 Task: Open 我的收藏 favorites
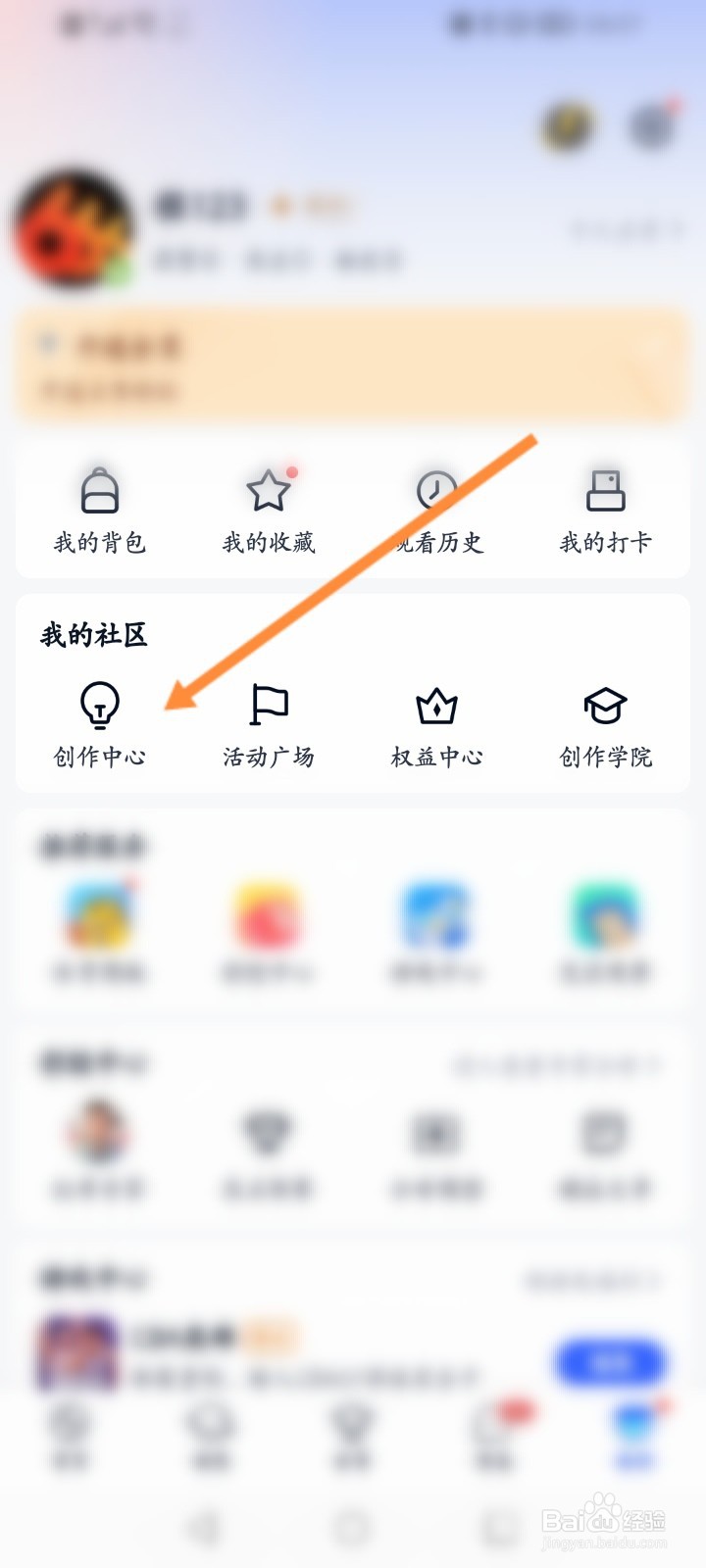[269, 512]
